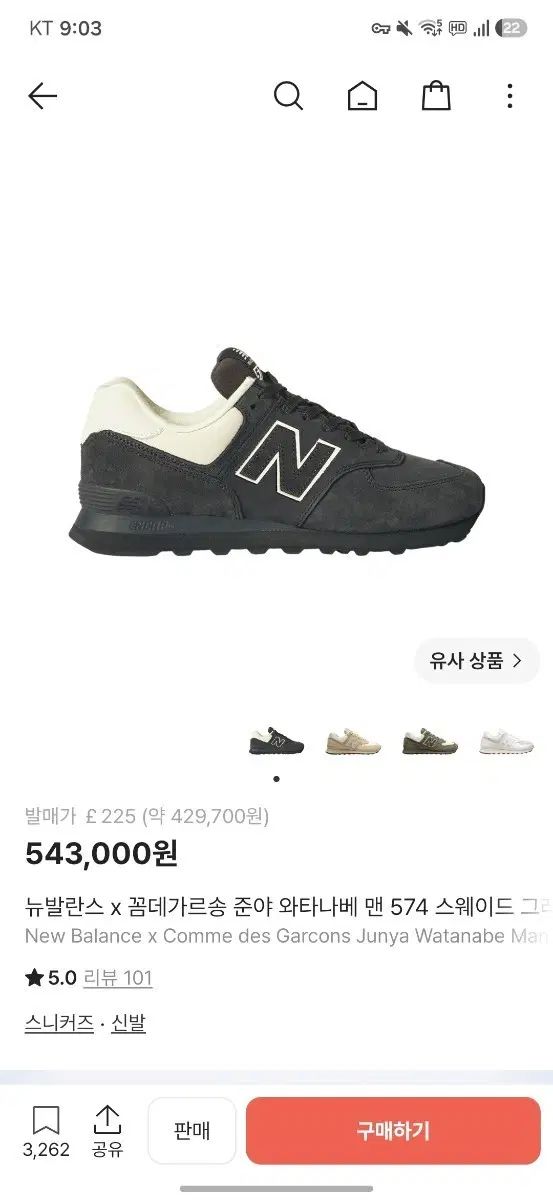
Task: Share this product via 공유
Action: click(107, 1131)
